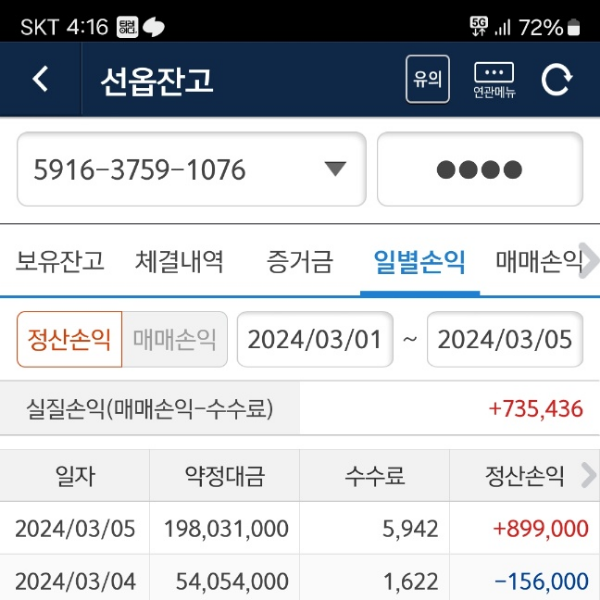
Task: Select the 매매손익 toggle option beside 정산손익
Action: tap(175, 339)
